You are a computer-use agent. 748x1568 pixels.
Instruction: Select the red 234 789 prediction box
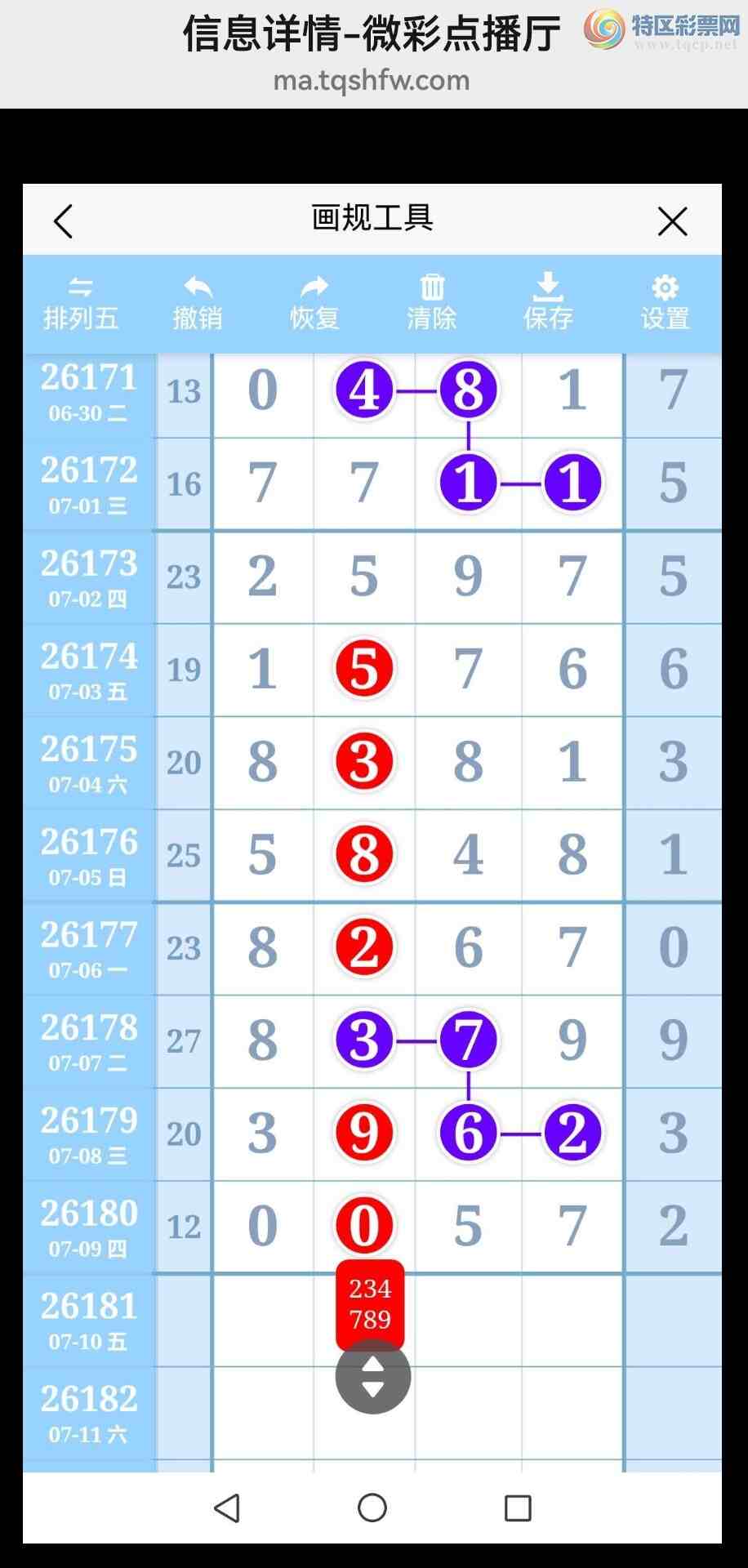coord(370,1304)
